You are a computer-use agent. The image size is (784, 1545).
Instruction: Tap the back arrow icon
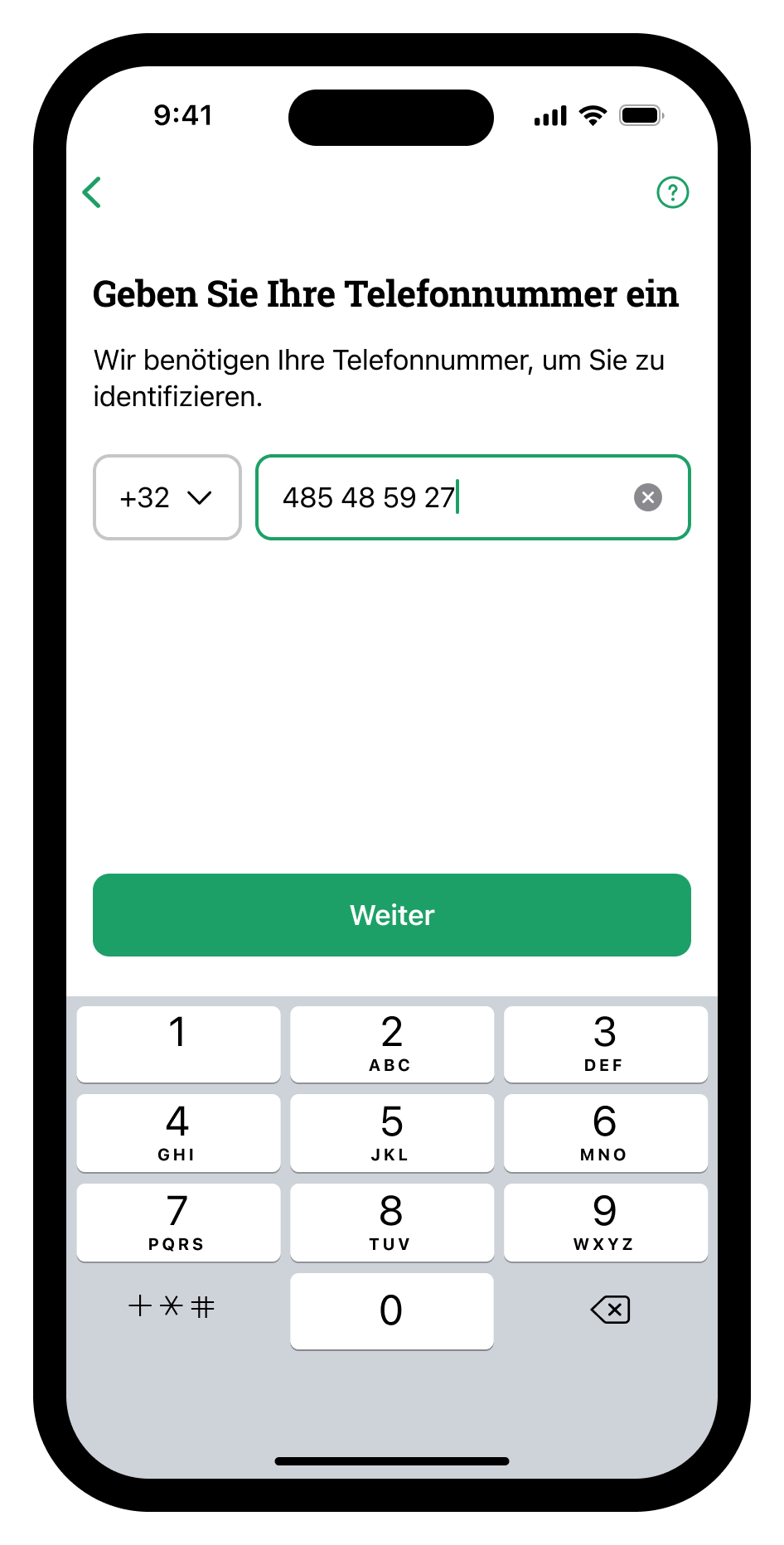[x=92, y=192]
